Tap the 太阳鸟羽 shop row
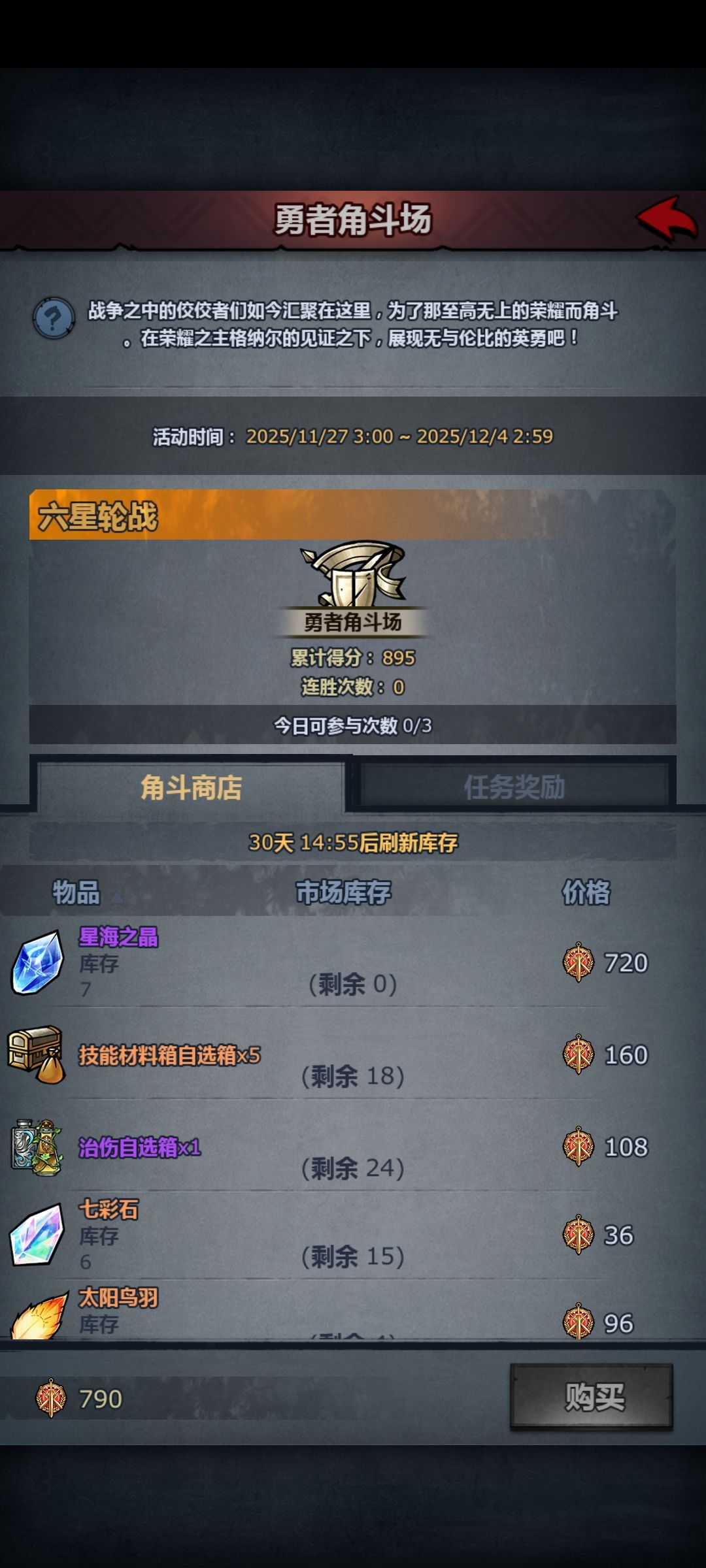Screen dimensions: 706x1568 point(353,1311)
